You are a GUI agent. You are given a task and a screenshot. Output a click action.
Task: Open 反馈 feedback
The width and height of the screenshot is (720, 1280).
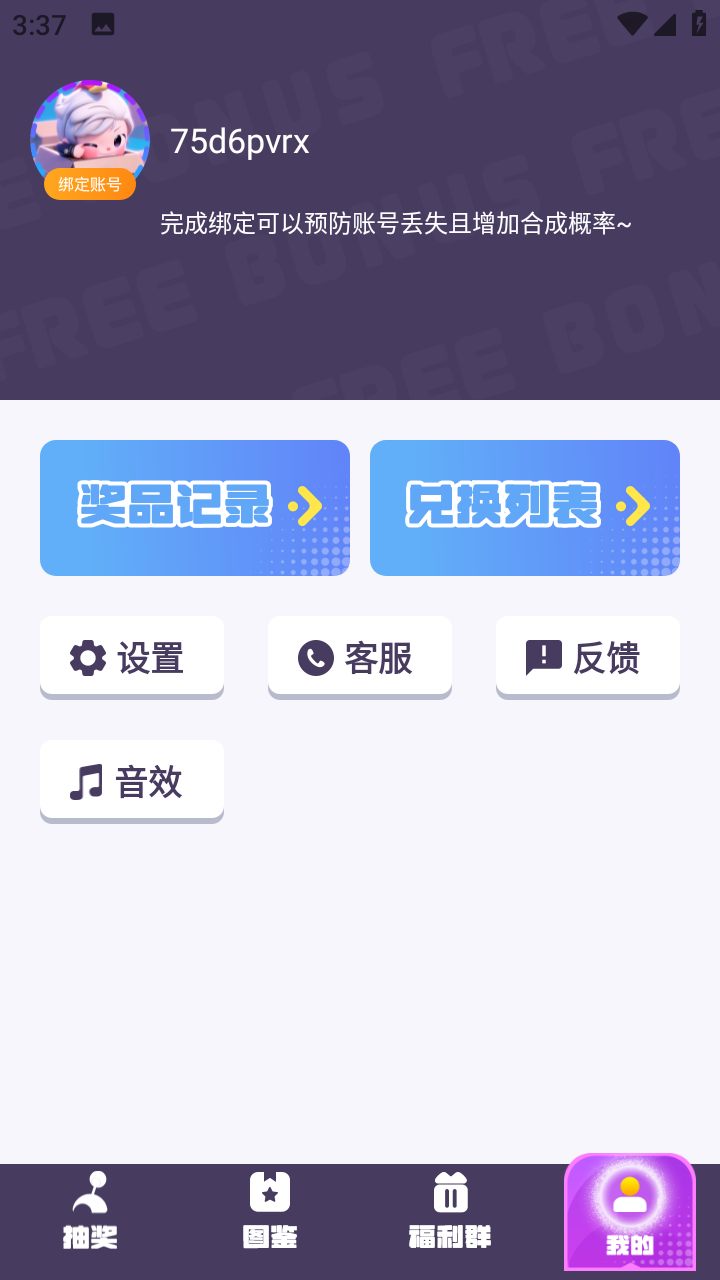(x=588, y=657)
